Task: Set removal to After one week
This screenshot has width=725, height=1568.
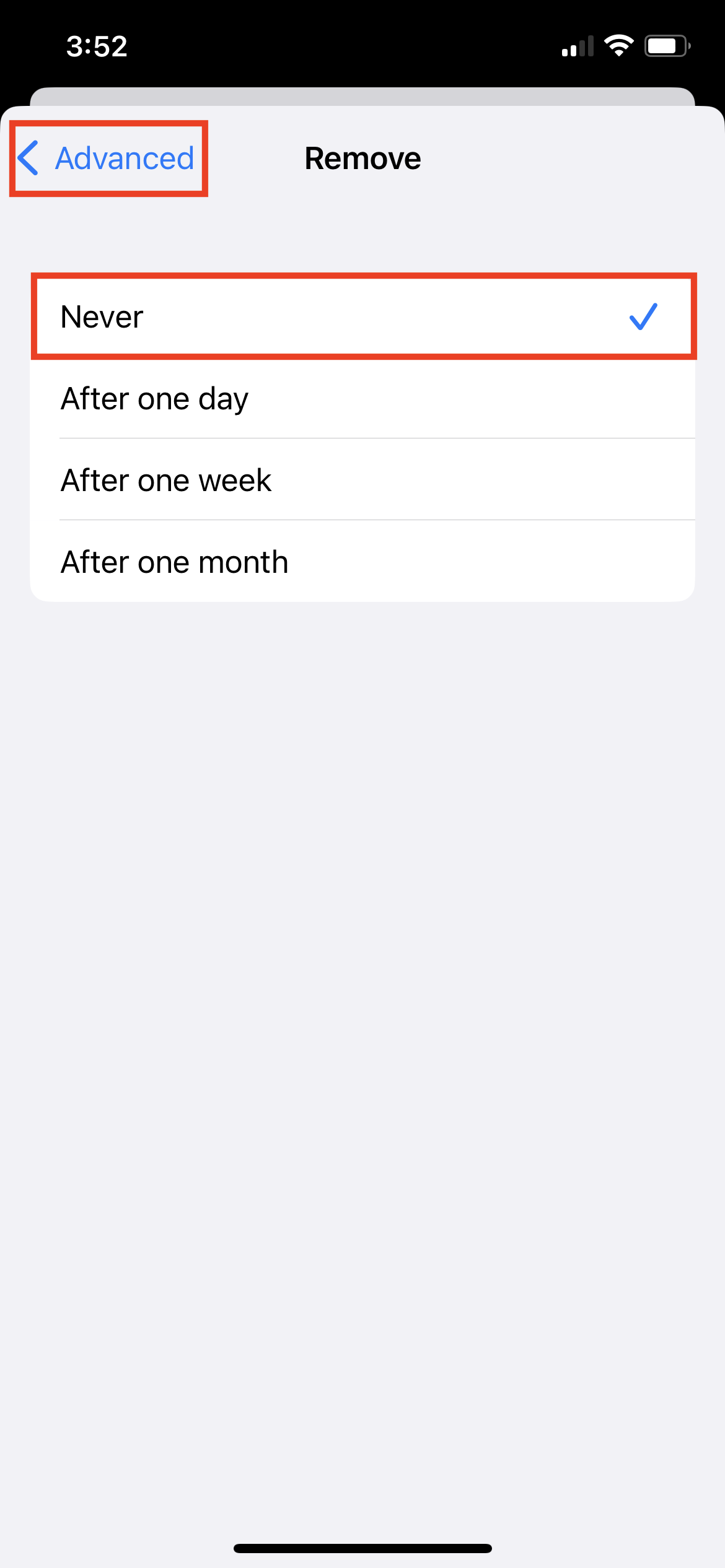Action: point(362,480)
